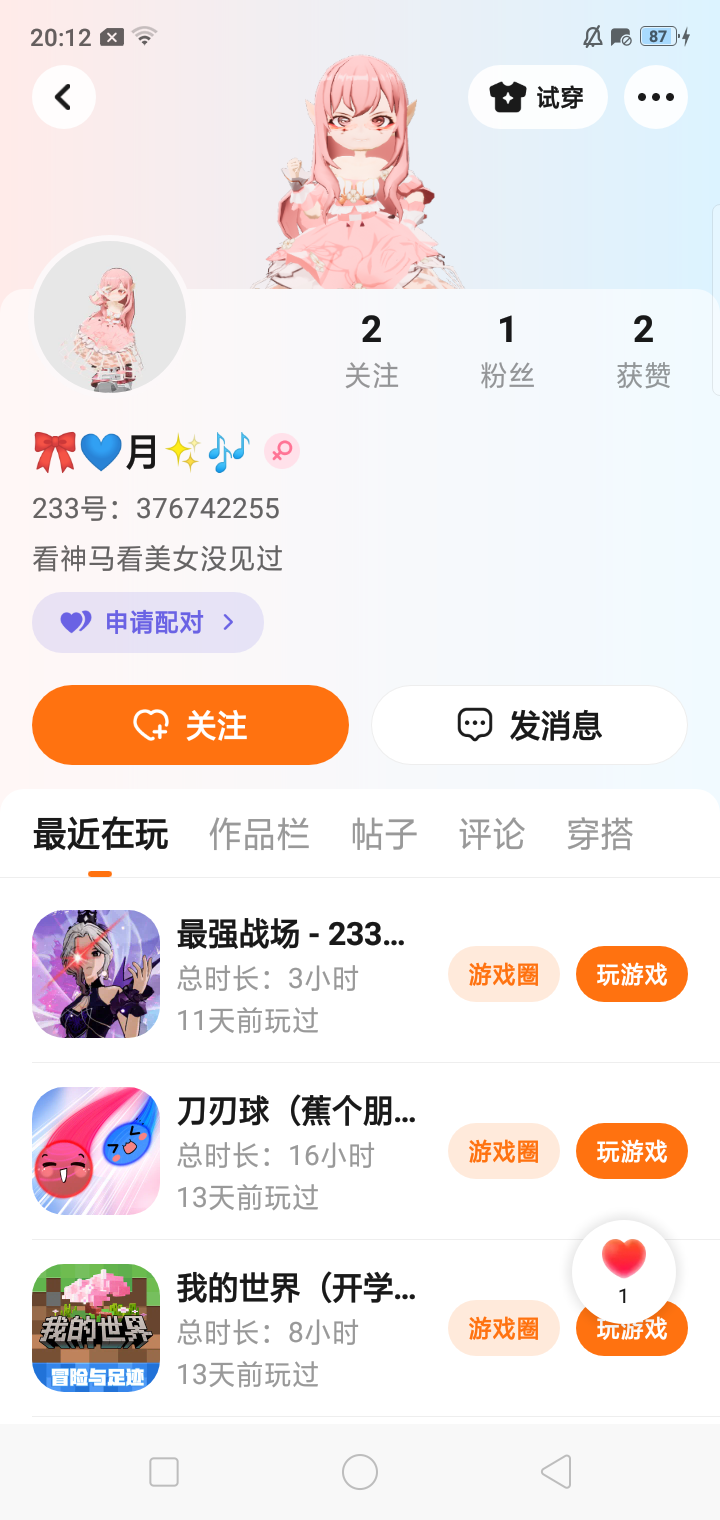Switch to the 作品栏 tab
Viewport: 720px width, 1520px height.
[x=259, y=834]
